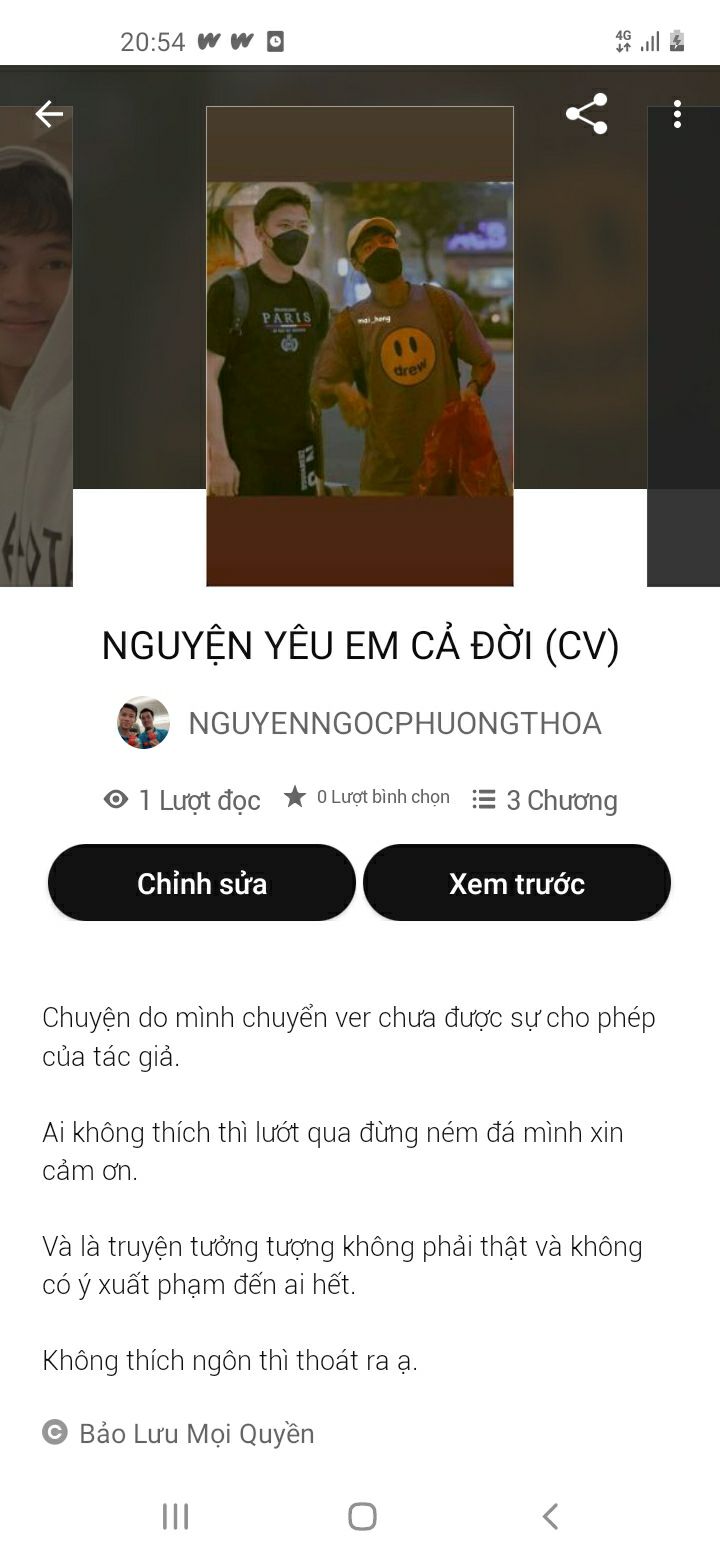View the 3 Chương chapter list
720x1560 pixels.
pyautogui.click(x=545, y=800)
